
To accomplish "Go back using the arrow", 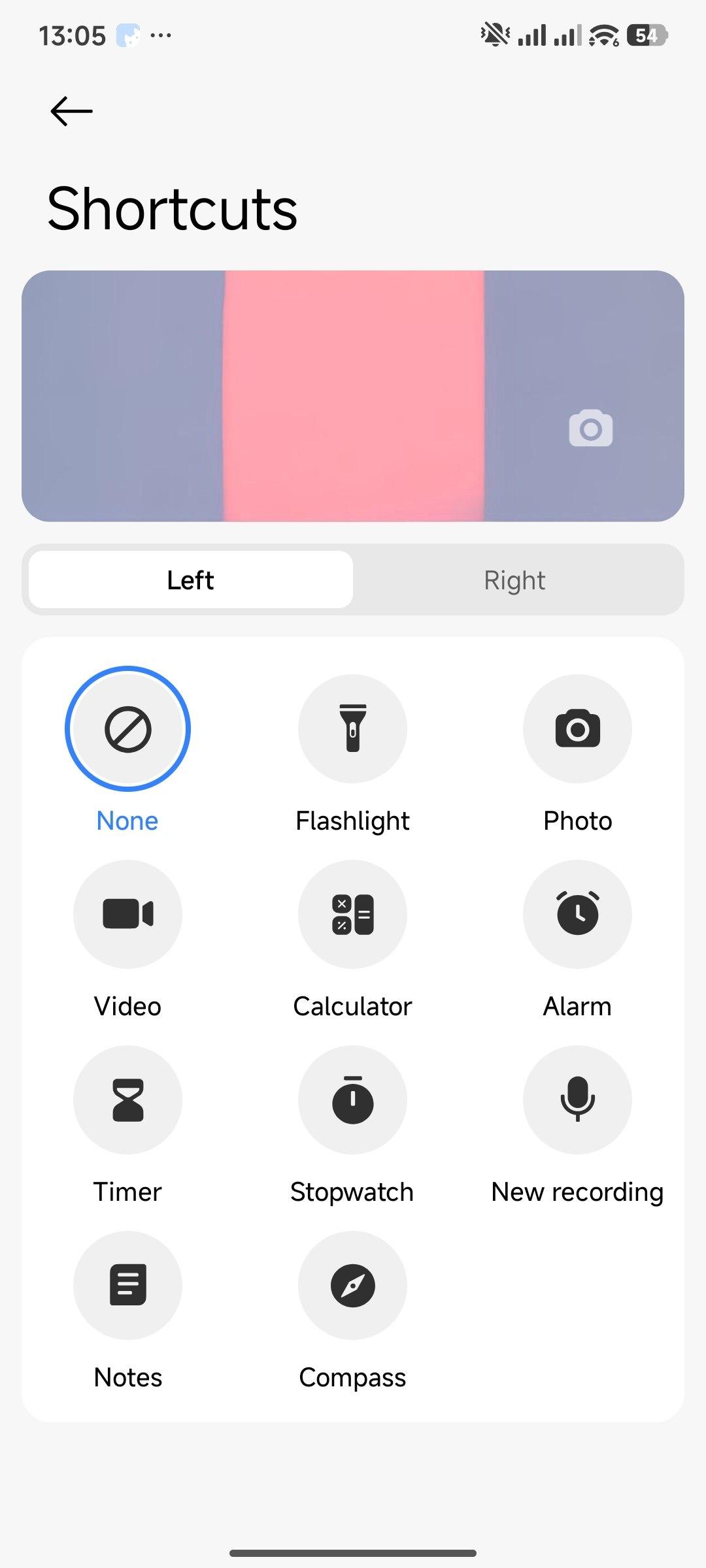I will point(72,111).
